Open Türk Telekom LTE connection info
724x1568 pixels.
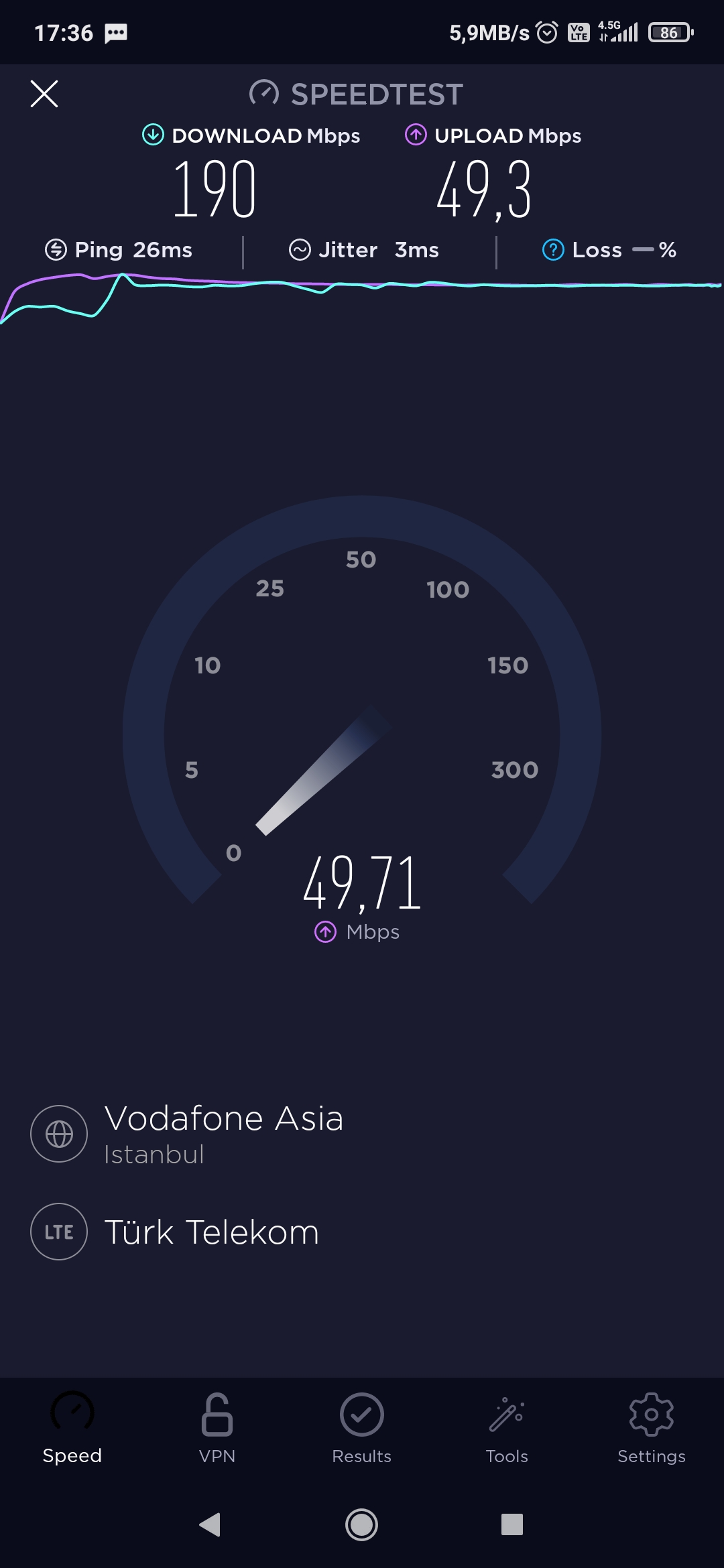pos(176,1232)
